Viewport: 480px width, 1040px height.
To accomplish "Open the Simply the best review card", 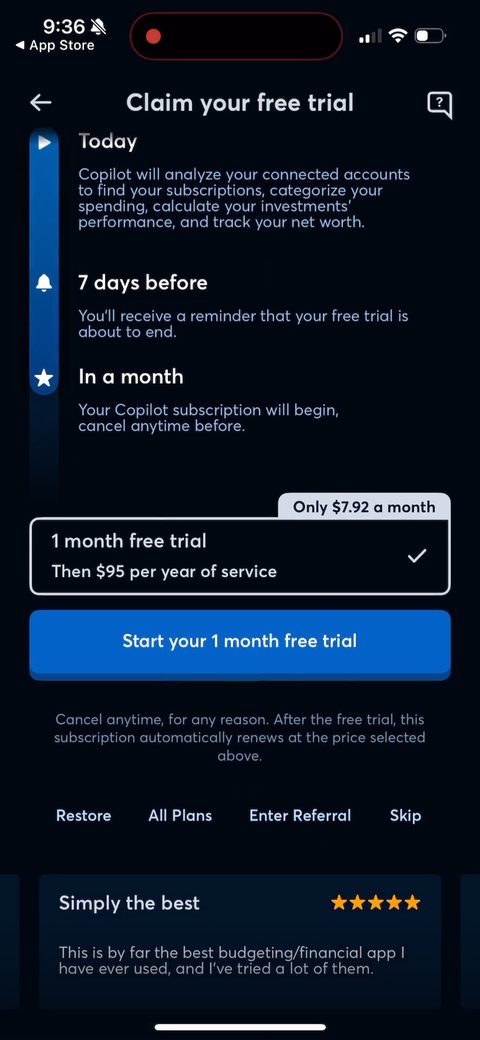I will coord(240,941).
